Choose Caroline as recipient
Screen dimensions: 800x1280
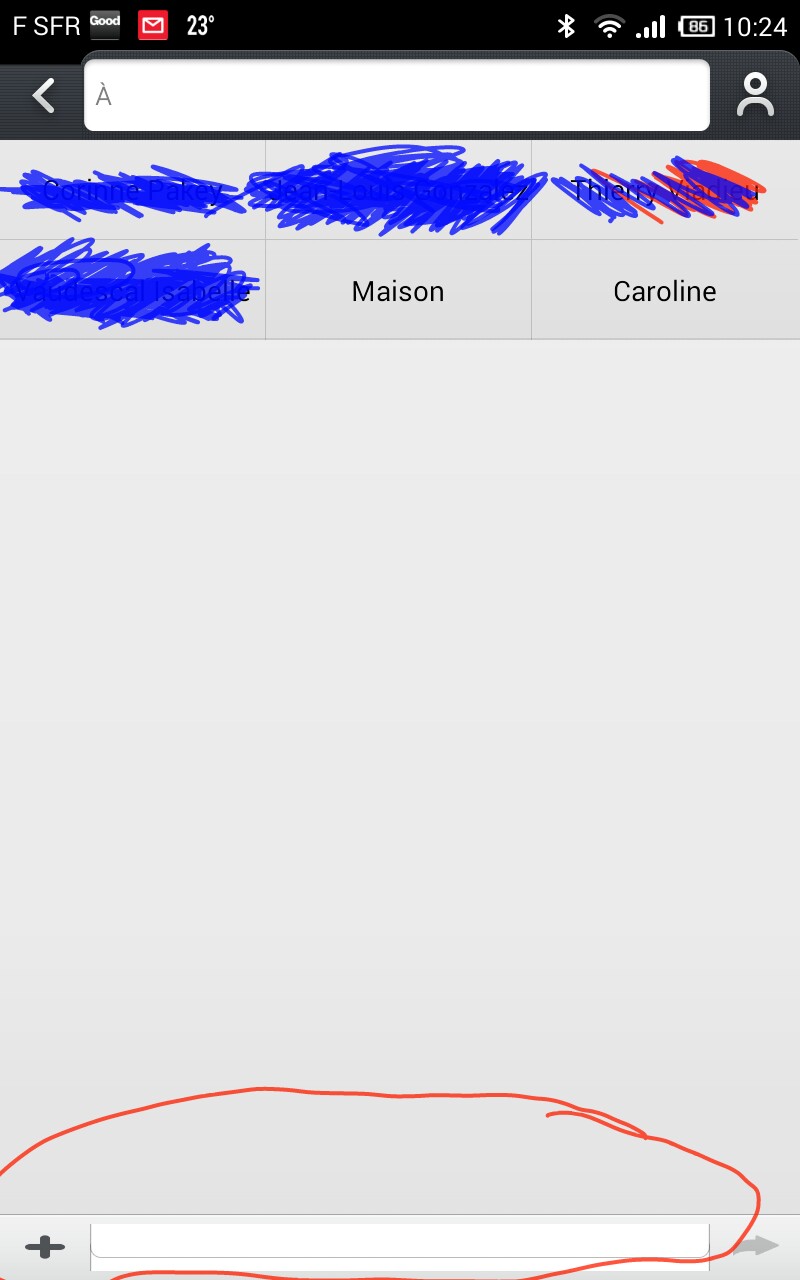click(665, 291)
